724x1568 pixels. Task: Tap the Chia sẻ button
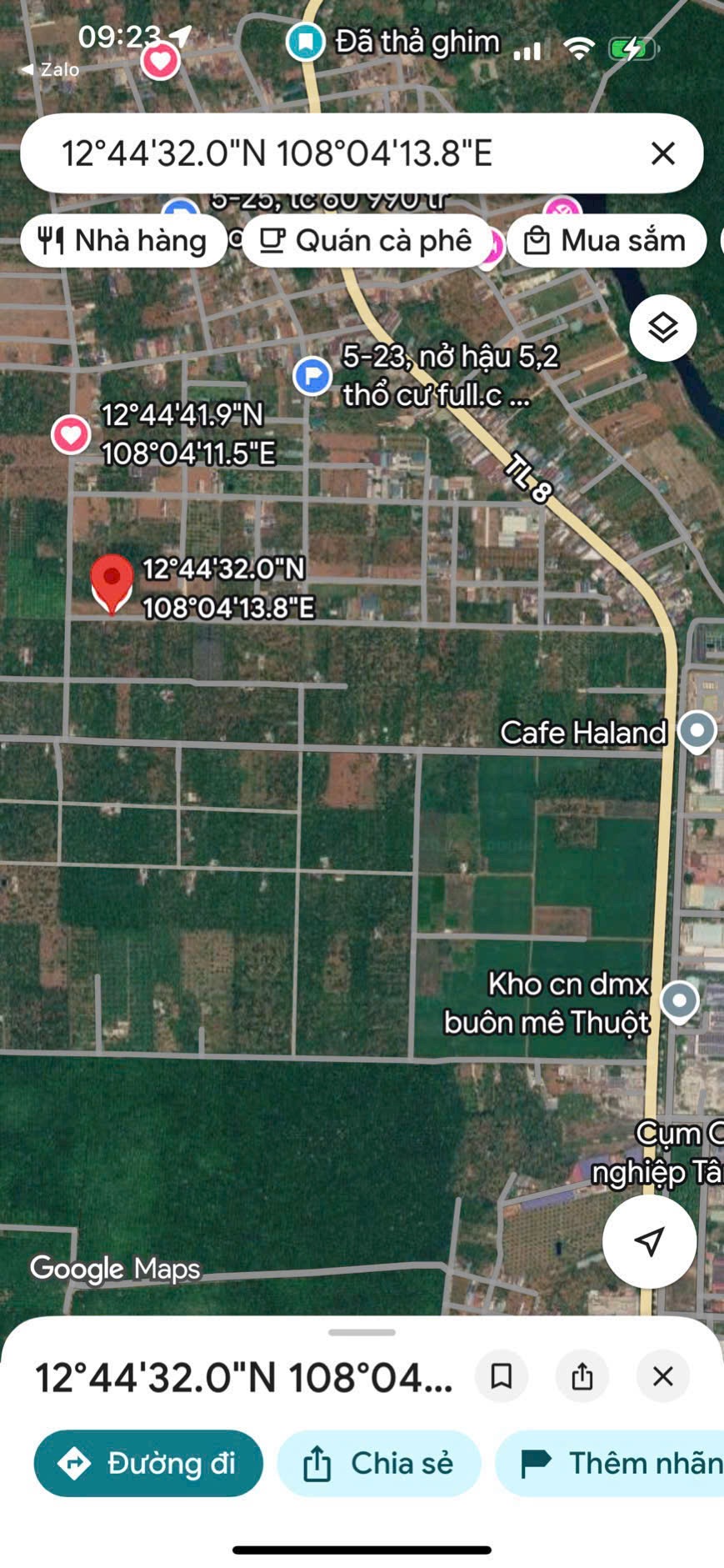(379, 1463)
